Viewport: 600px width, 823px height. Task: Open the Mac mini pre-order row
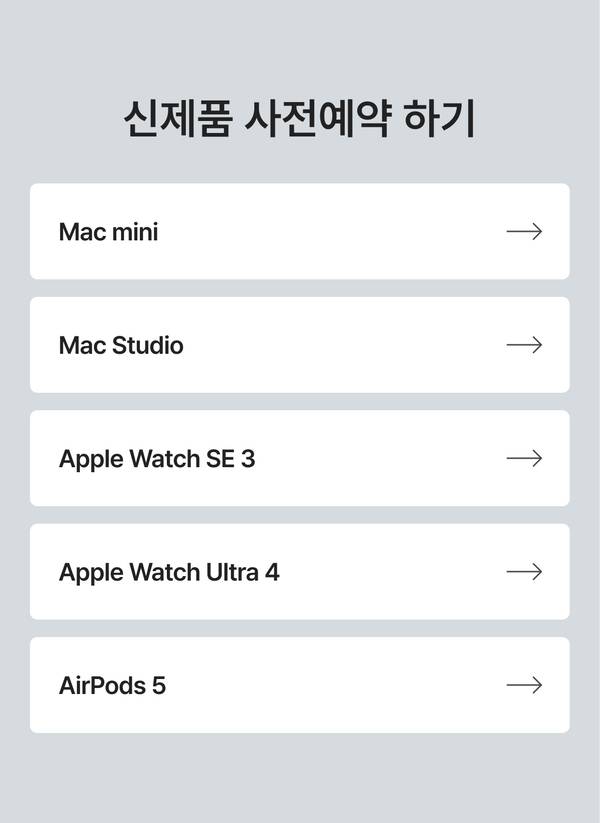(x=300, y=231)
